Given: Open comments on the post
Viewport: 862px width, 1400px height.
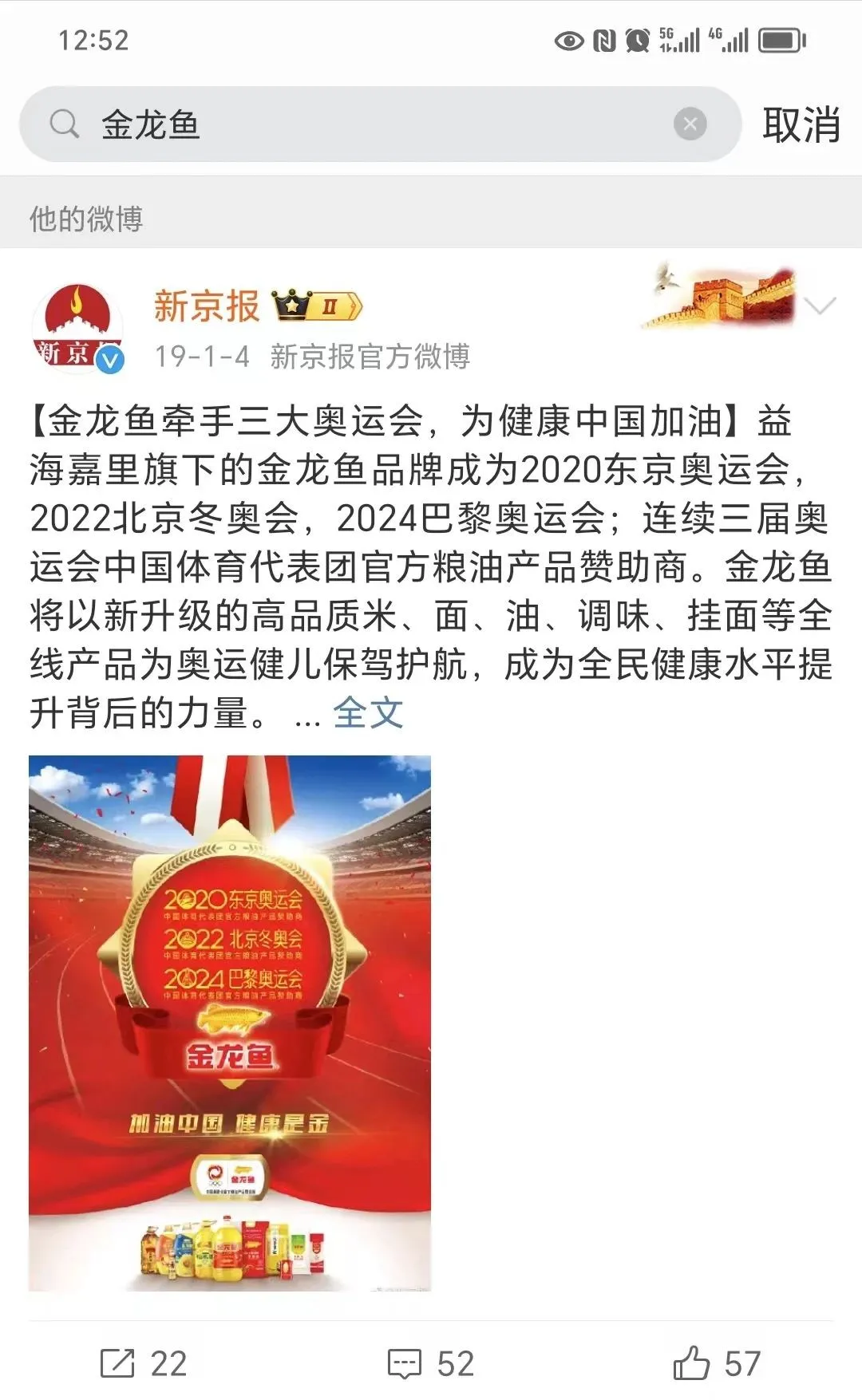Looking at the screenshot, I should [x=431, y=1363].
